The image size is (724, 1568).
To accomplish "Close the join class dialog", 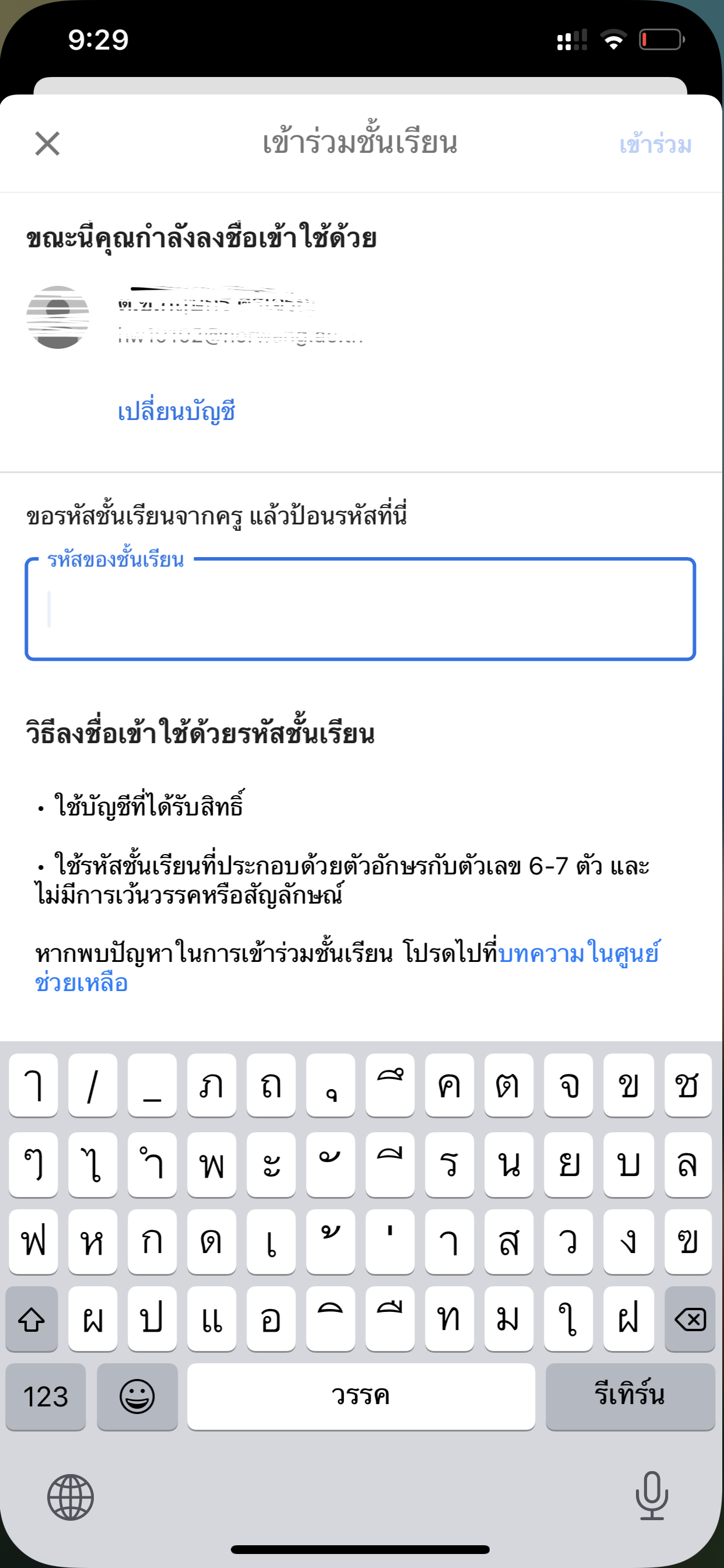I will point(47,143).
